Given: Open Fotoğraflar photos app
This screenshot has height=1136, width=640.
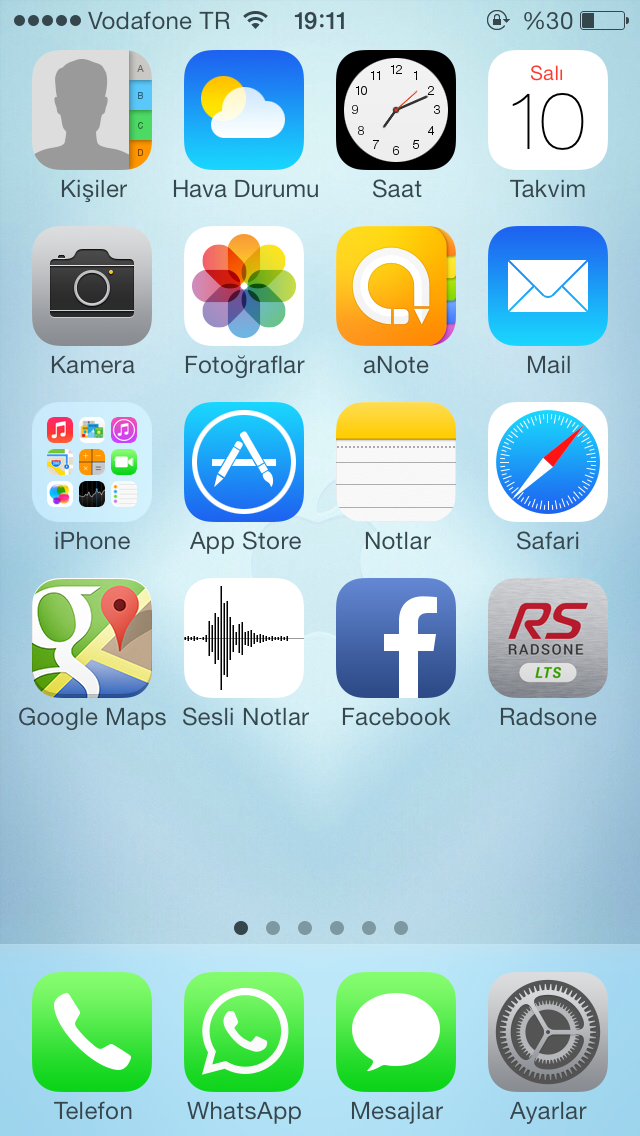Looking at the screenshot, I should pyautogui.click(x=244, y=286).
